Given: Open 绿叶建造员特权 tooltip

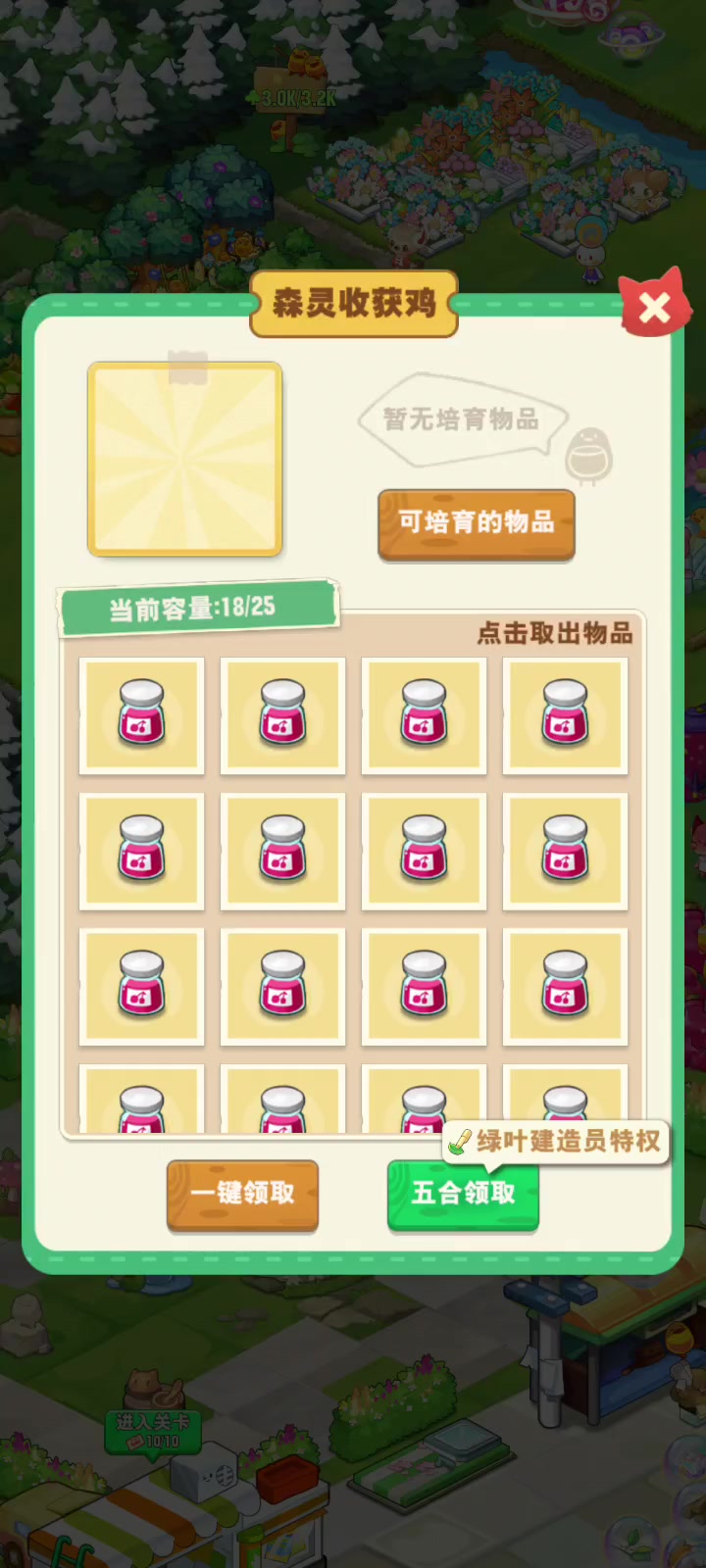Looking at the screenshot, I should click(x=556, y=1142).
